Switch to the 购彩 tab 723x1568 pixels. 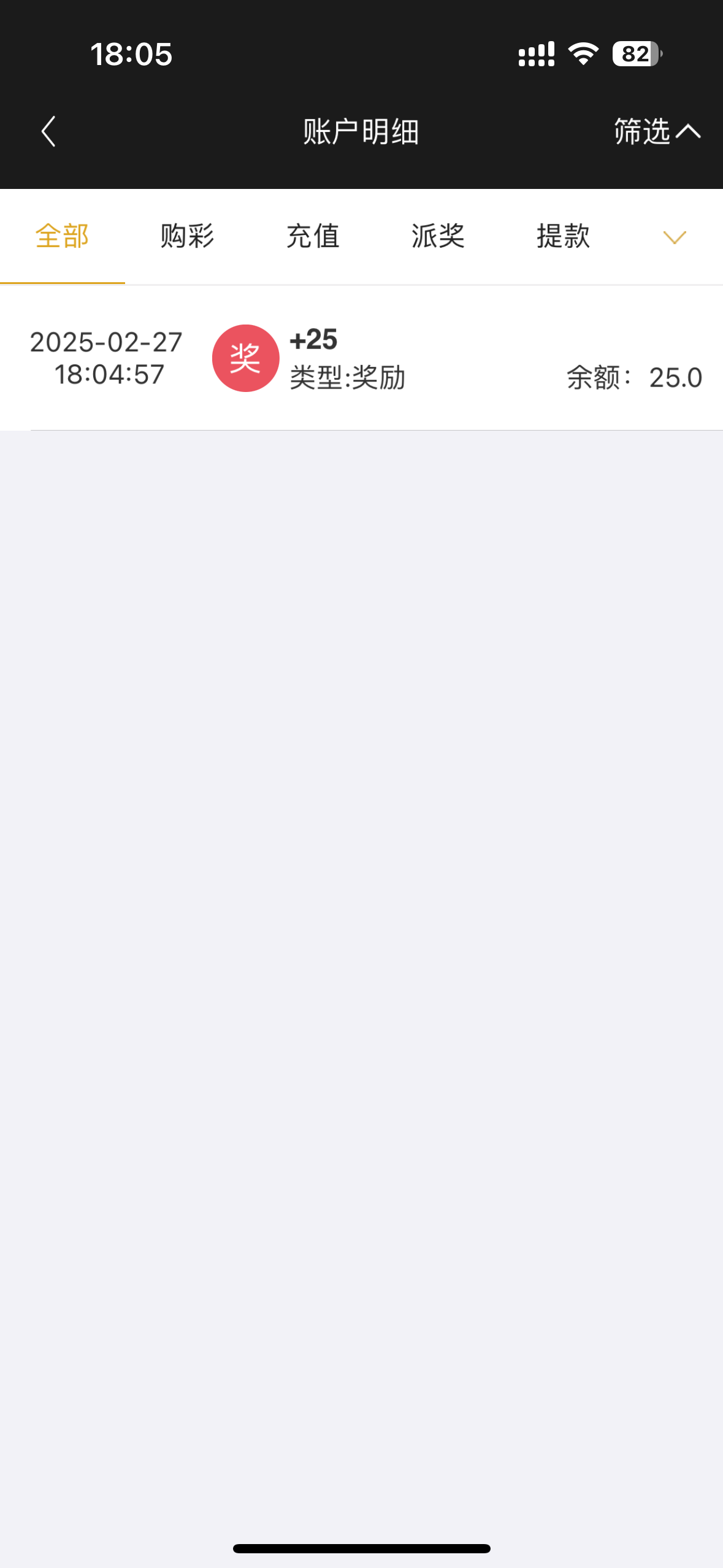(x=187, y=236)
